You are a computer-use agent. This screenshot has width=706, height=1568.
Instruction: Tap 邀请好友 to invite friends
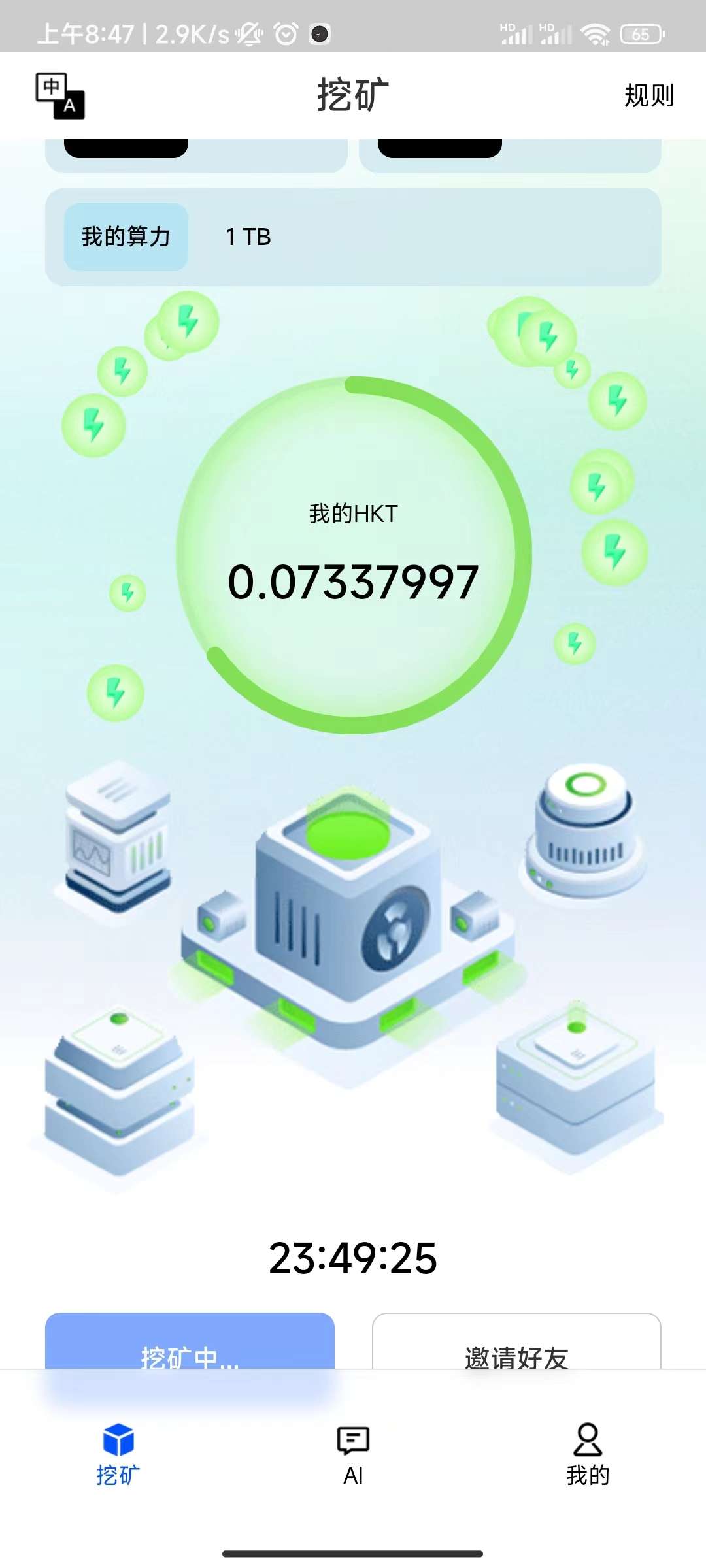(516, 1346)
